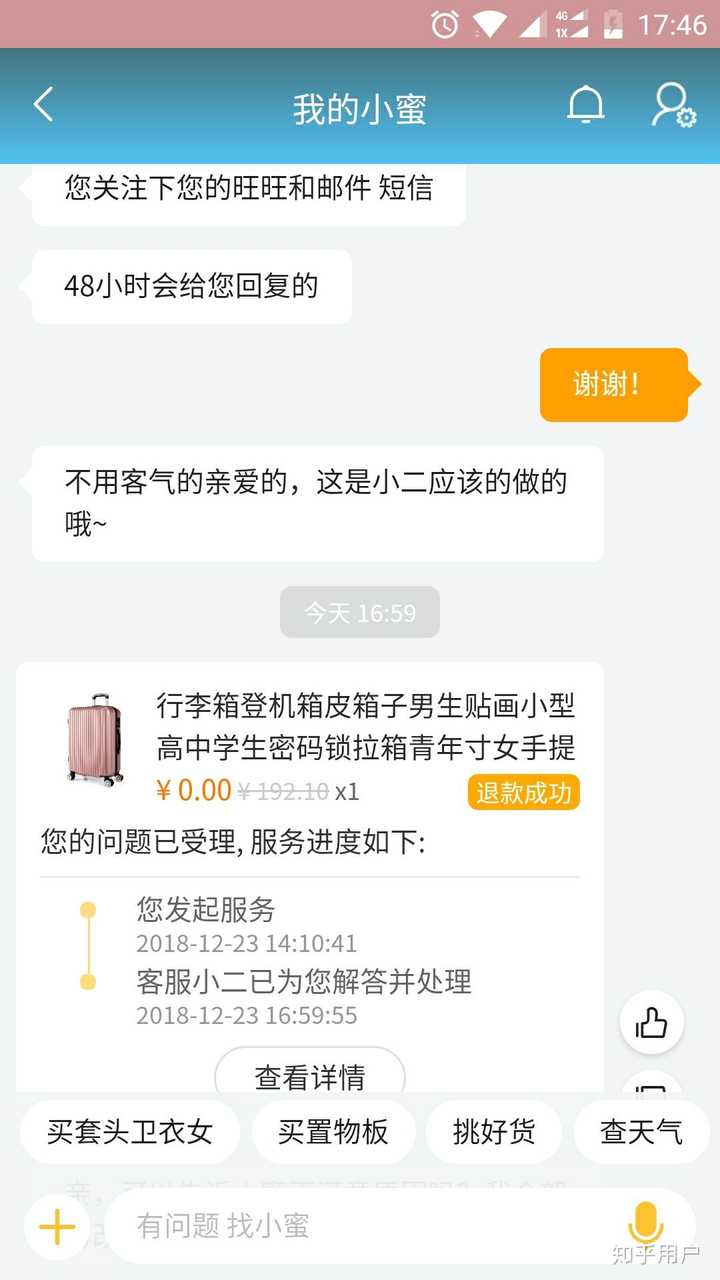Select the 买套头卫衣女 suggestion chip

tap(130, 1132)
